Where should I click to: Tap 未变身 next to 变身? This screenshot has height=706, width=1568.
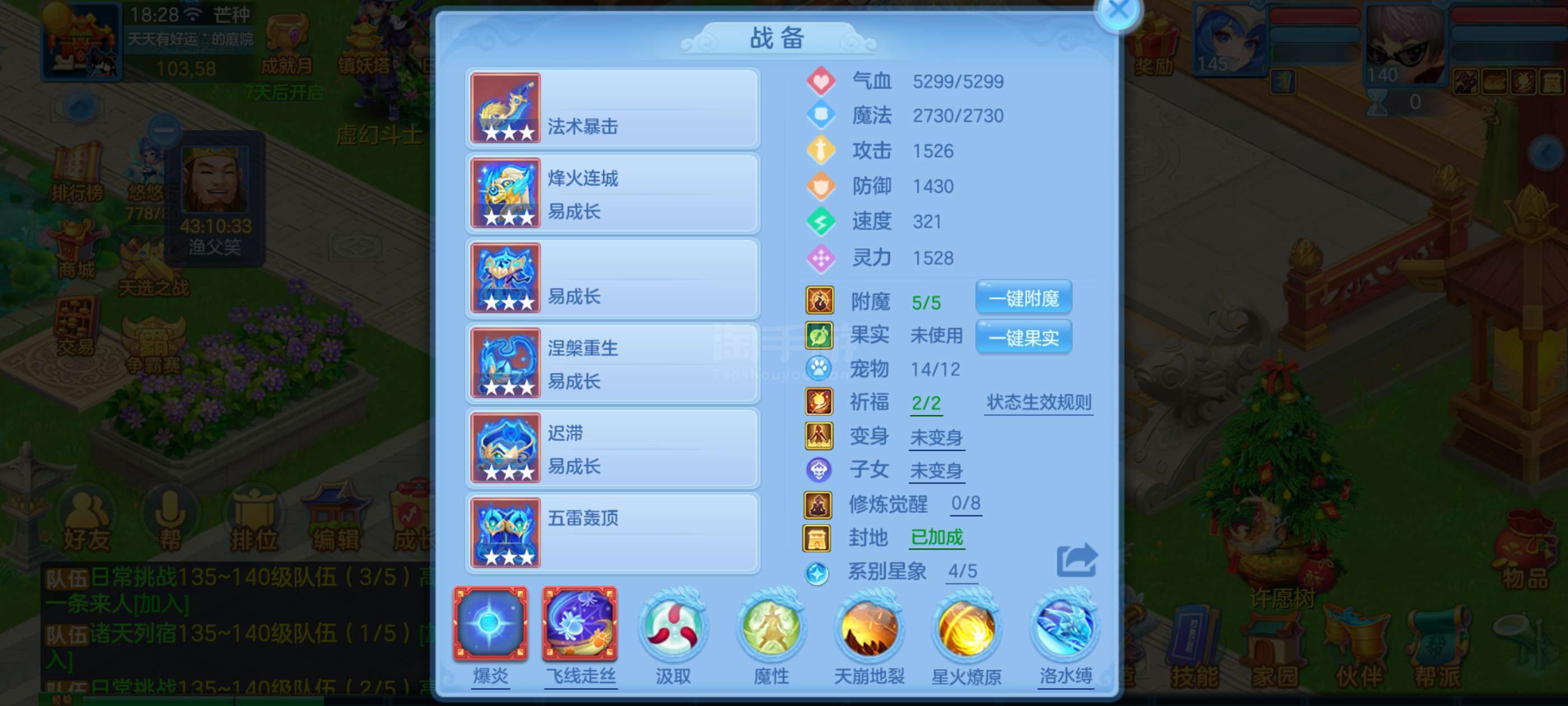(x=936, y=438)
